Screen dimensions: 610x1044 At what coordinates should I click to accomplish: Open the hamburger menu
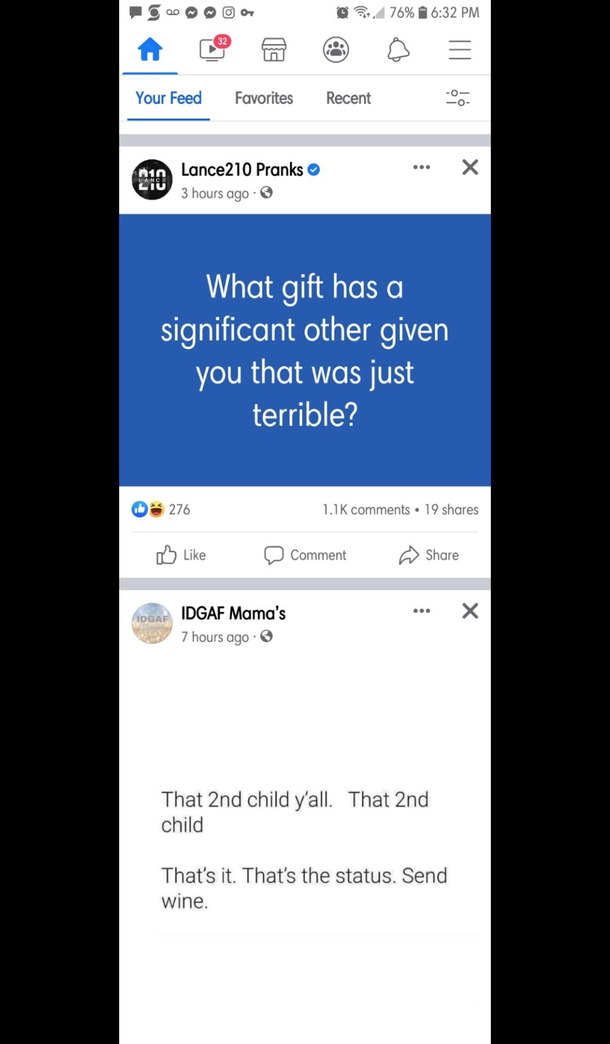[459, 50]
